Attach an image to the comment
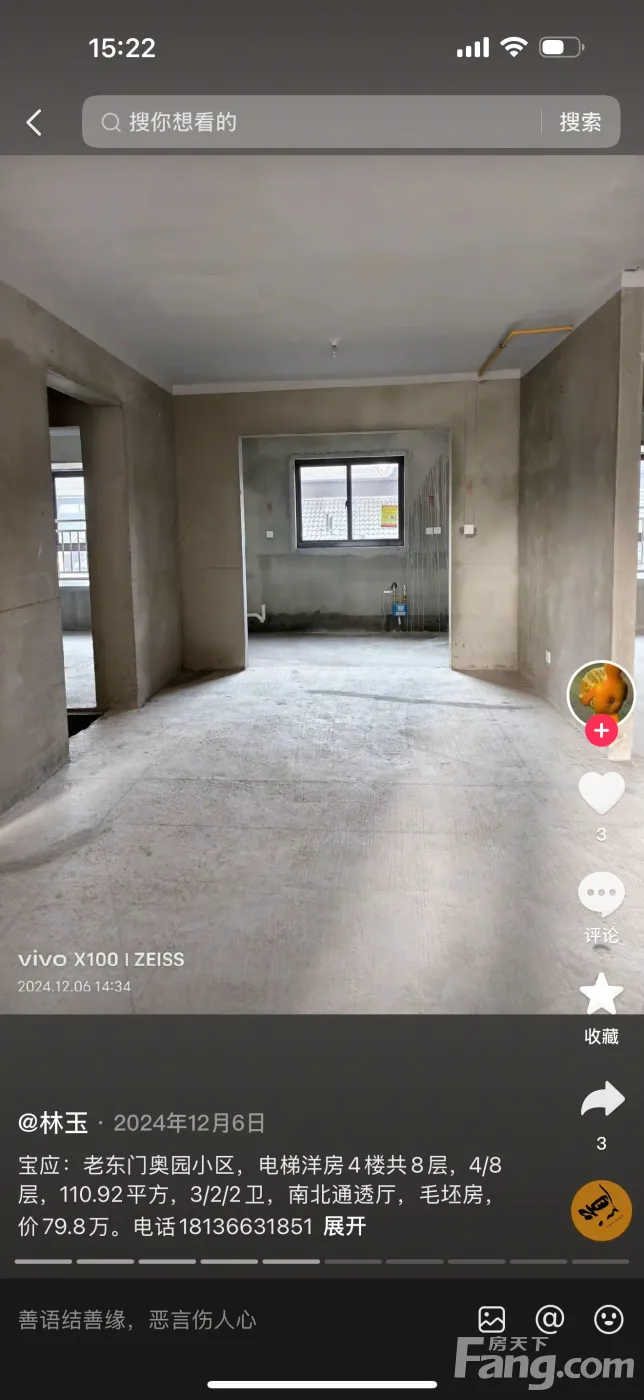 click(x=491, y=1320)
